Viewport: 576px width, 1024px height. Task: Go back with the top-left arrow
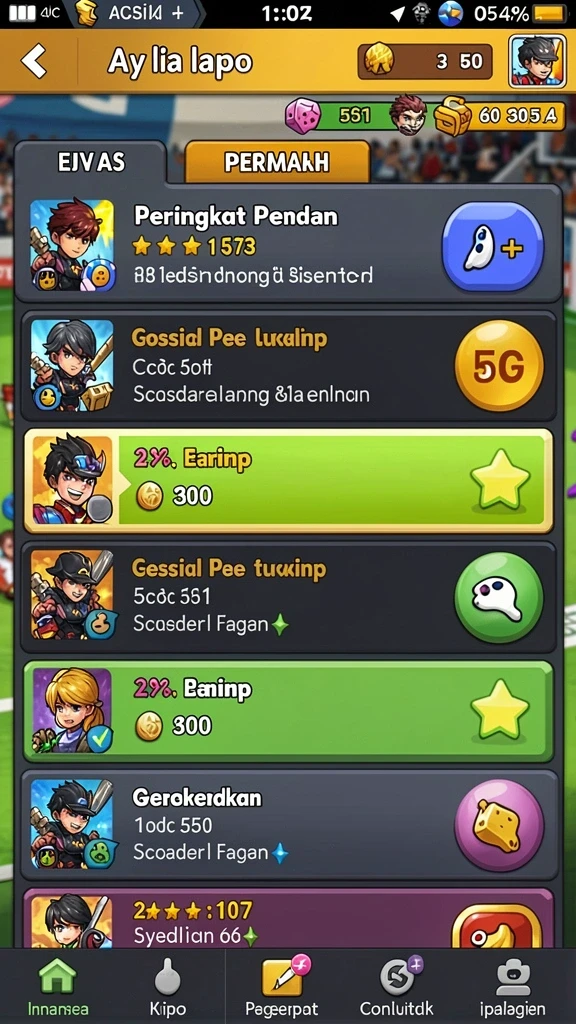click(34, 61)
